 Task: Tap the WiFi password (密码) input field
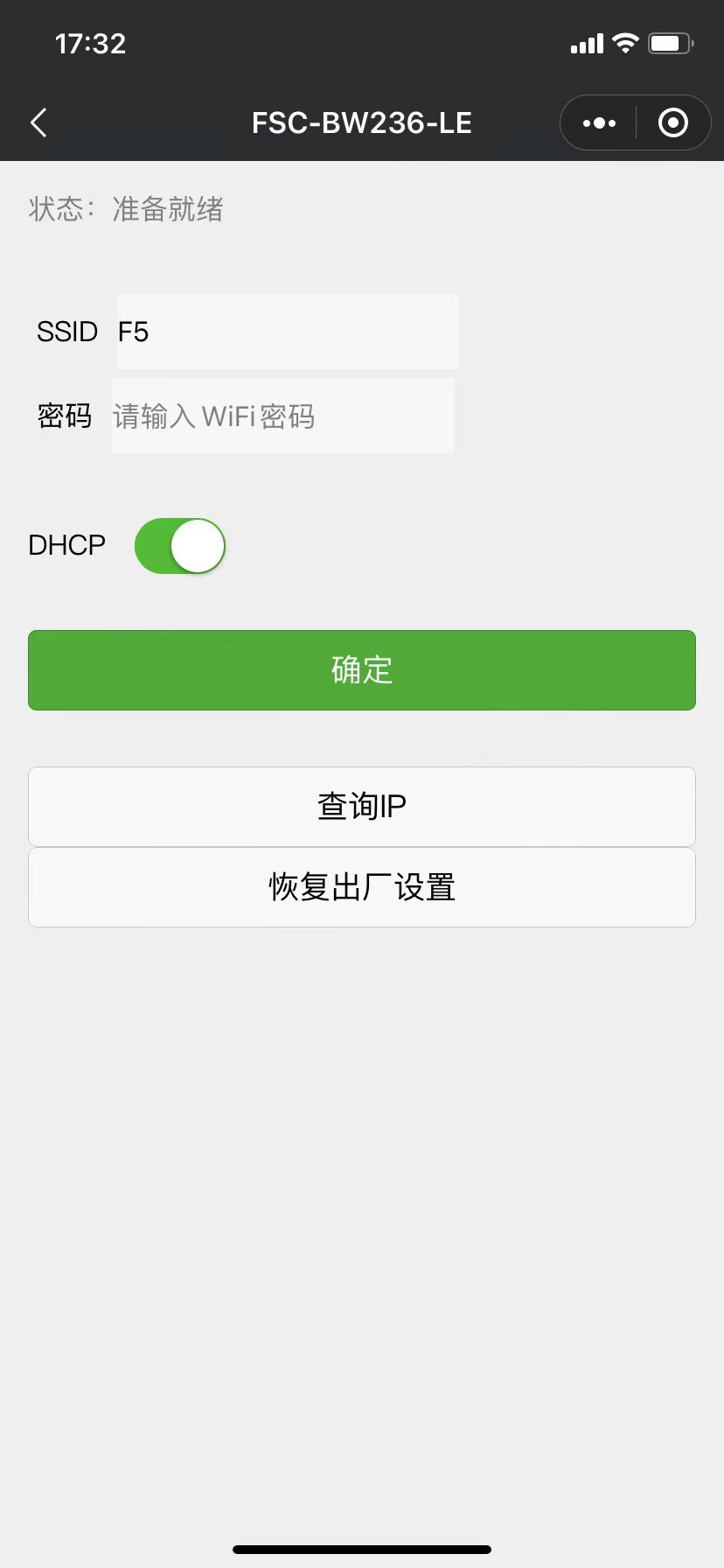click(282, 416)
